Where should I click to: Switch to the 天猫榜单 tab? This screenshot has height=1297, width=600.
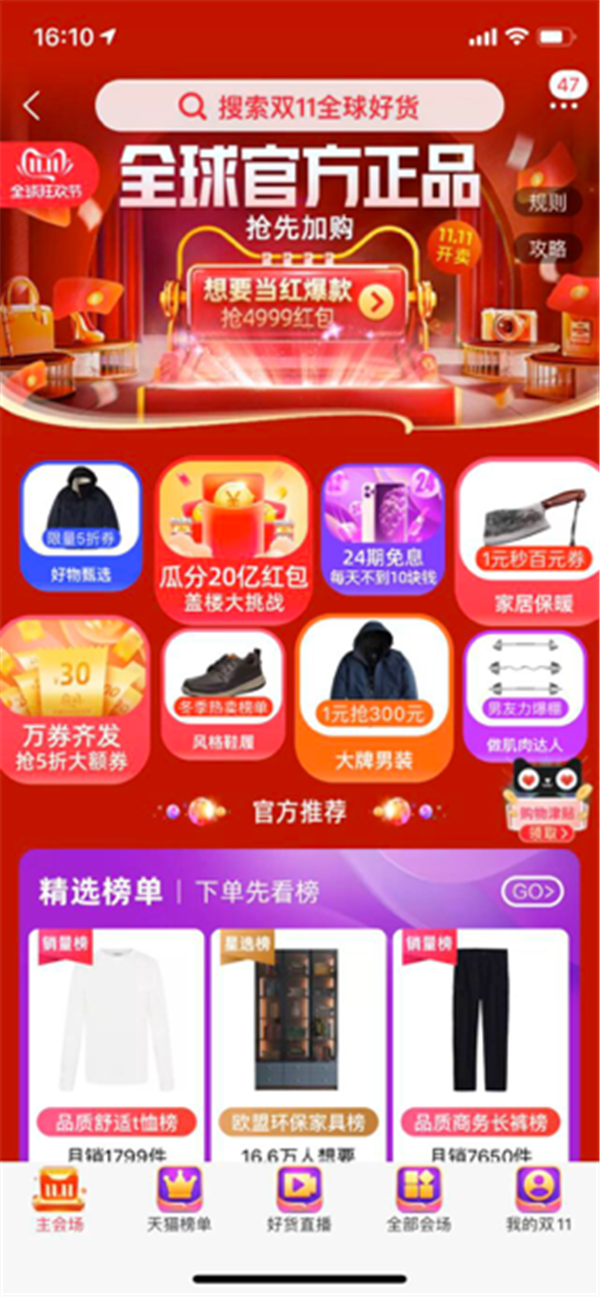pyautogui.click(x=179, y=1200)
